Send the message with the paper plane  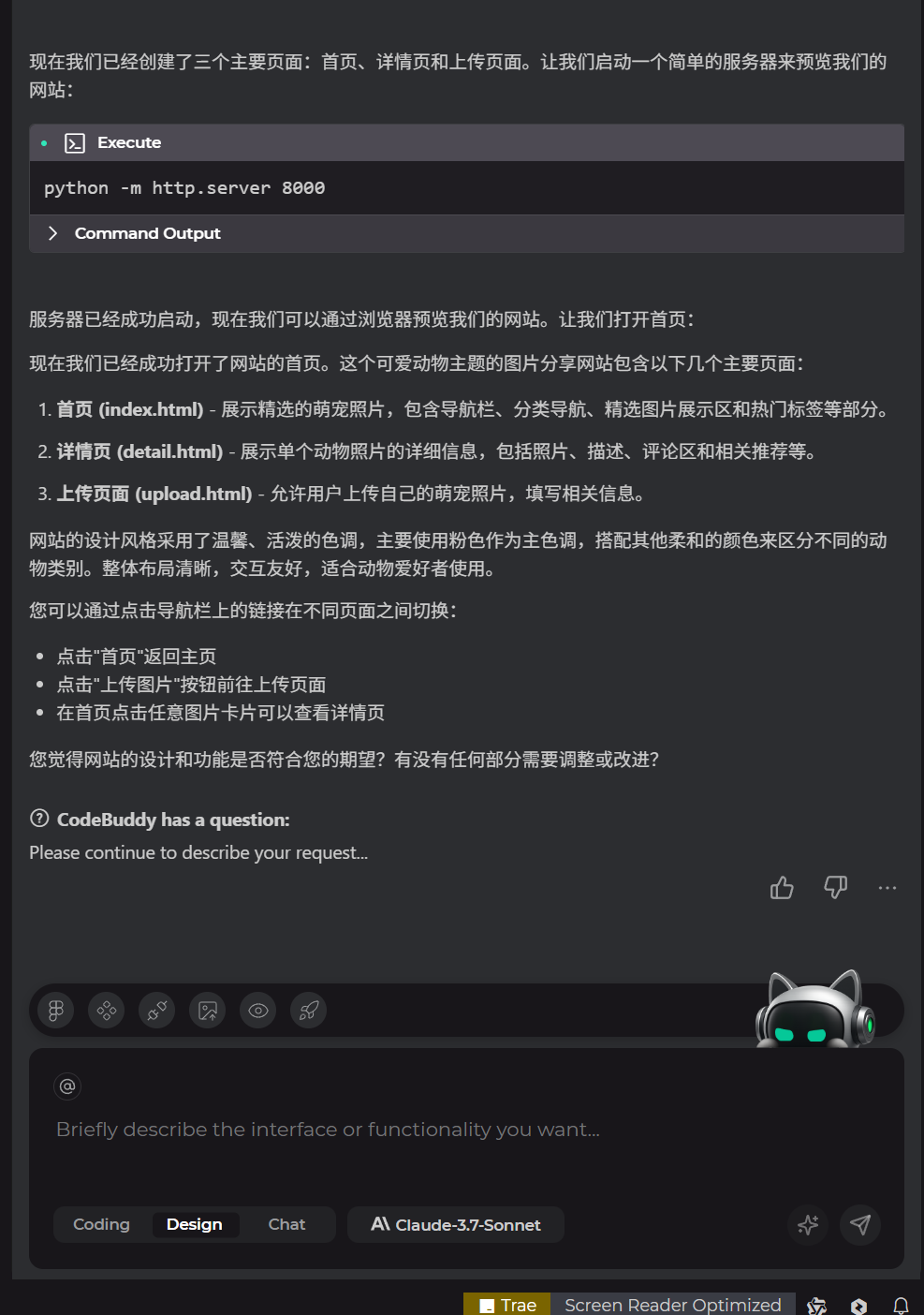point(860,1224)
